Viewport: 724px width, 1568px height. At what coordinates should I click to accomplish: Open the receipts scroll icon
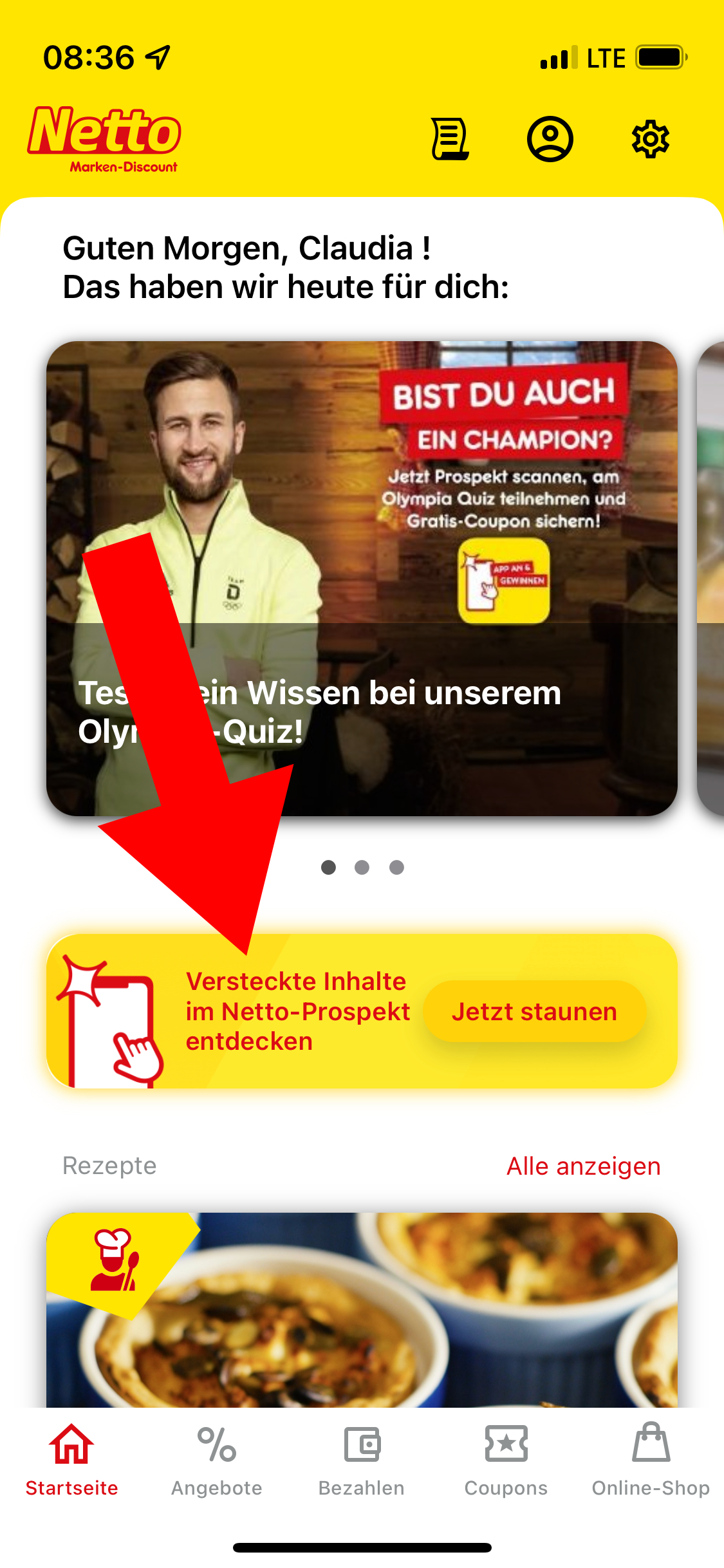[450, 138]
